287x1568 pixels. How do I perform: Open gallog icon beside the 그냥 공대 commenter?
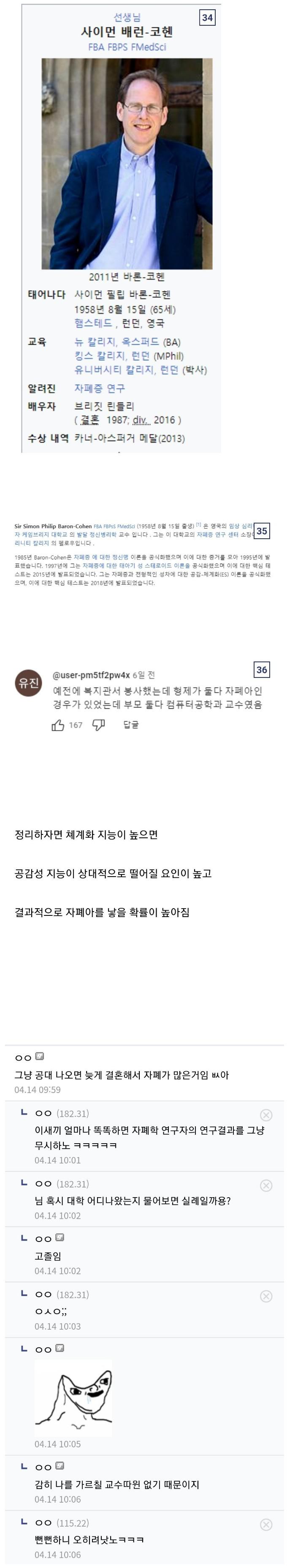40,1056
